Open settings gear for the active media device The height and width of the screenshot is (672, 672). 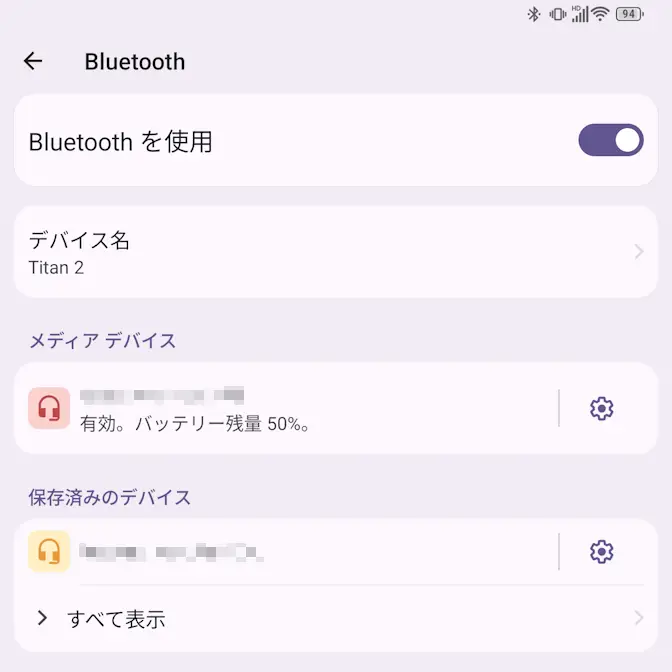point(601,408)
